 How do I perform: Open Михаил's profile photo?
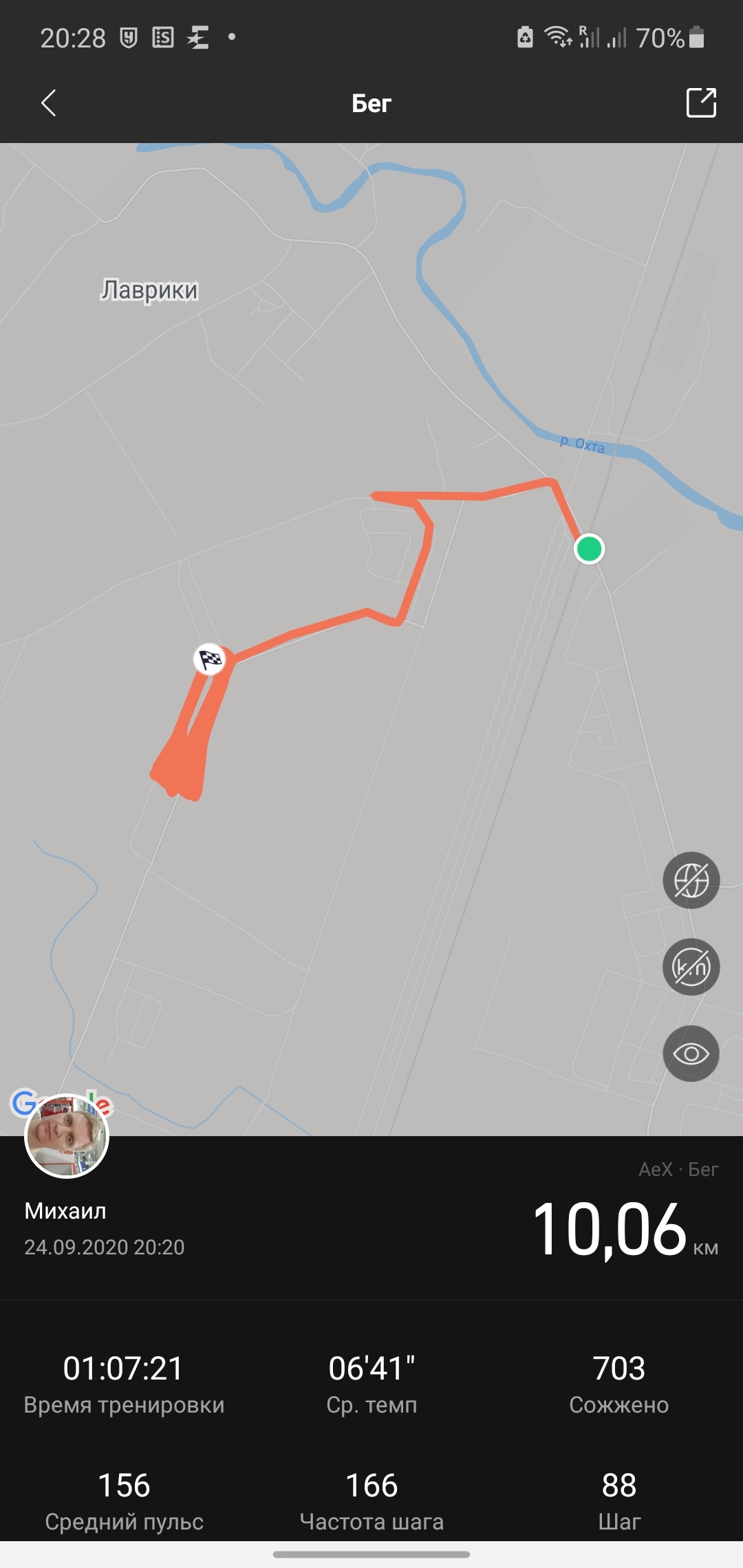pos(67,1136)
